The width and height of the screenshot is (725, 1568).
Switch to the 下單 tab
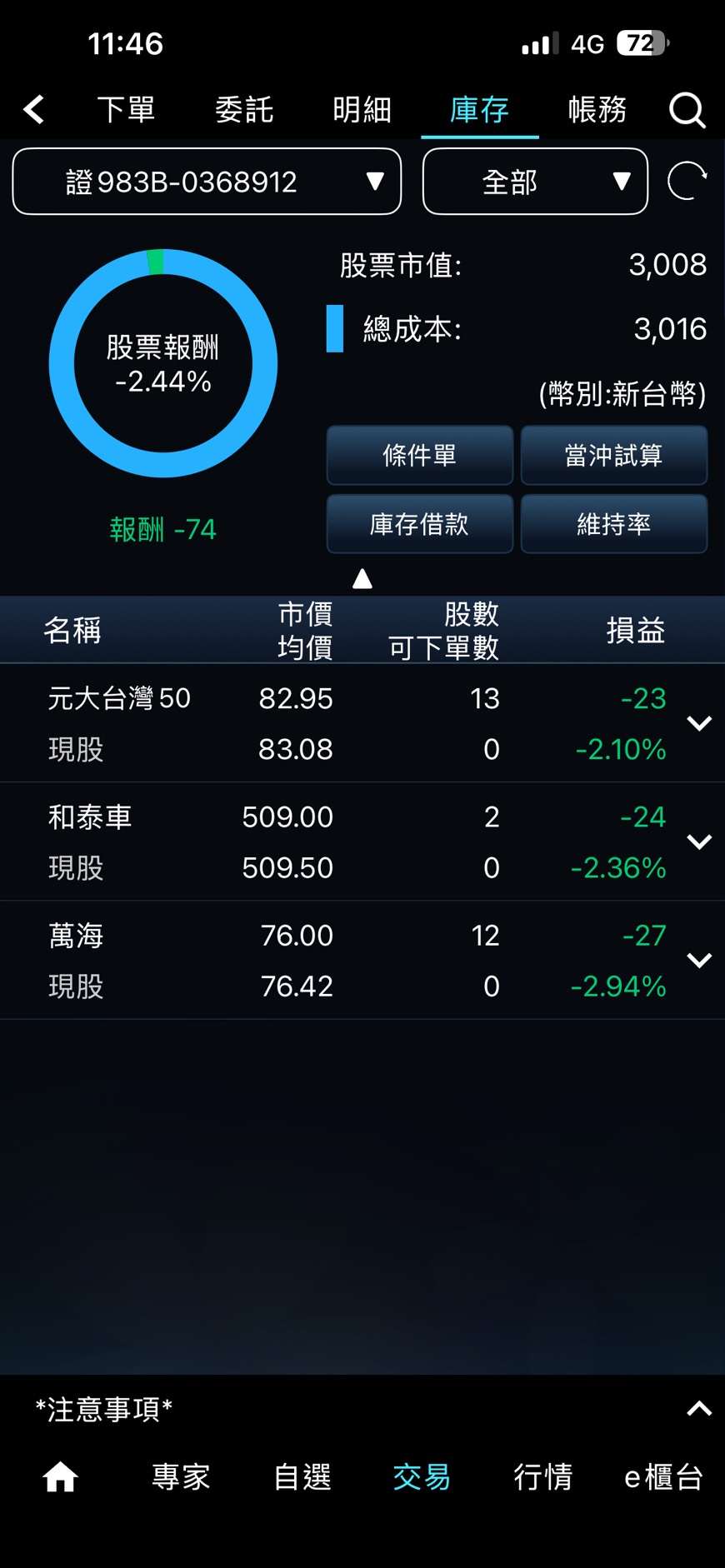tap(126, 110)
